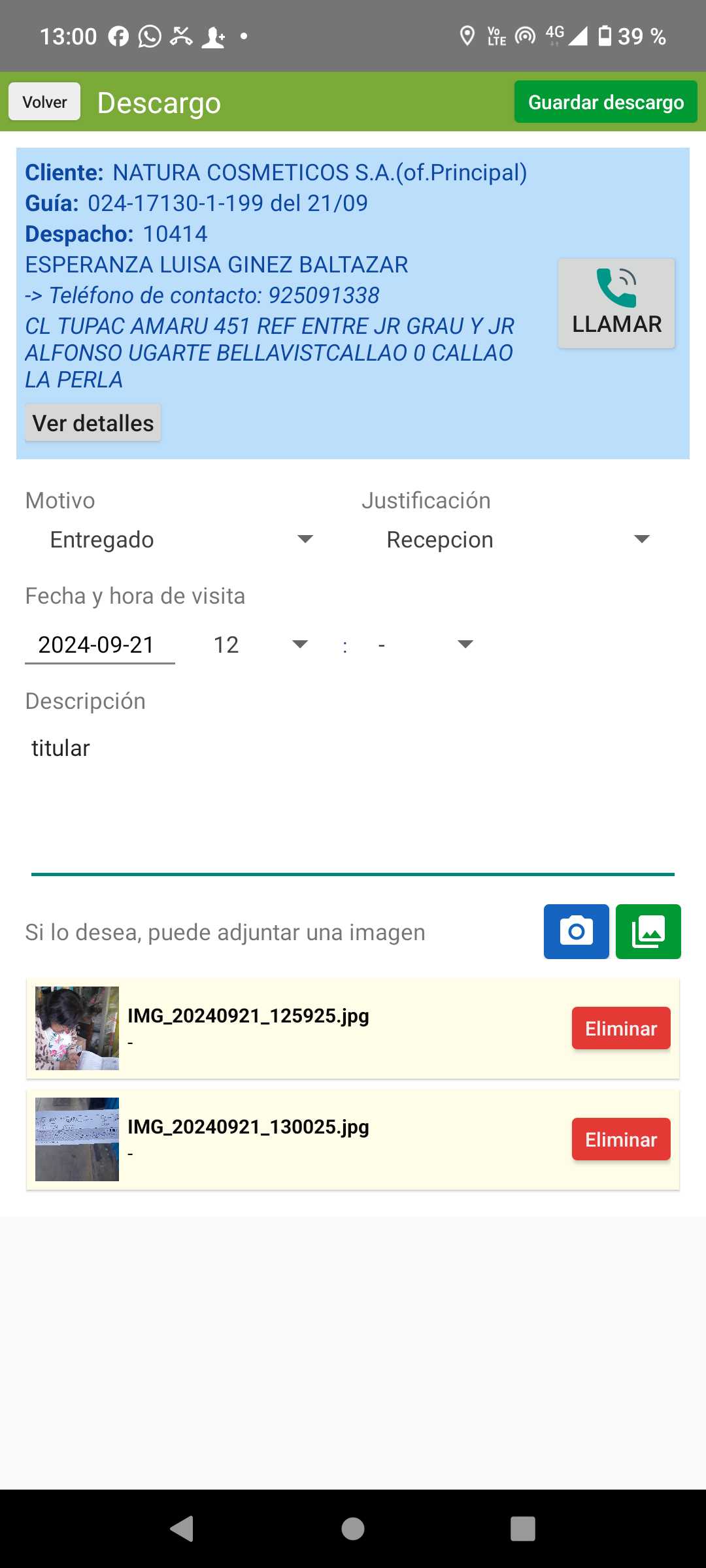Open thumbnail of IMG_20240921_125925.jpg
The height and width of the screenshot is (1568, 706).
coord(77,1028)
